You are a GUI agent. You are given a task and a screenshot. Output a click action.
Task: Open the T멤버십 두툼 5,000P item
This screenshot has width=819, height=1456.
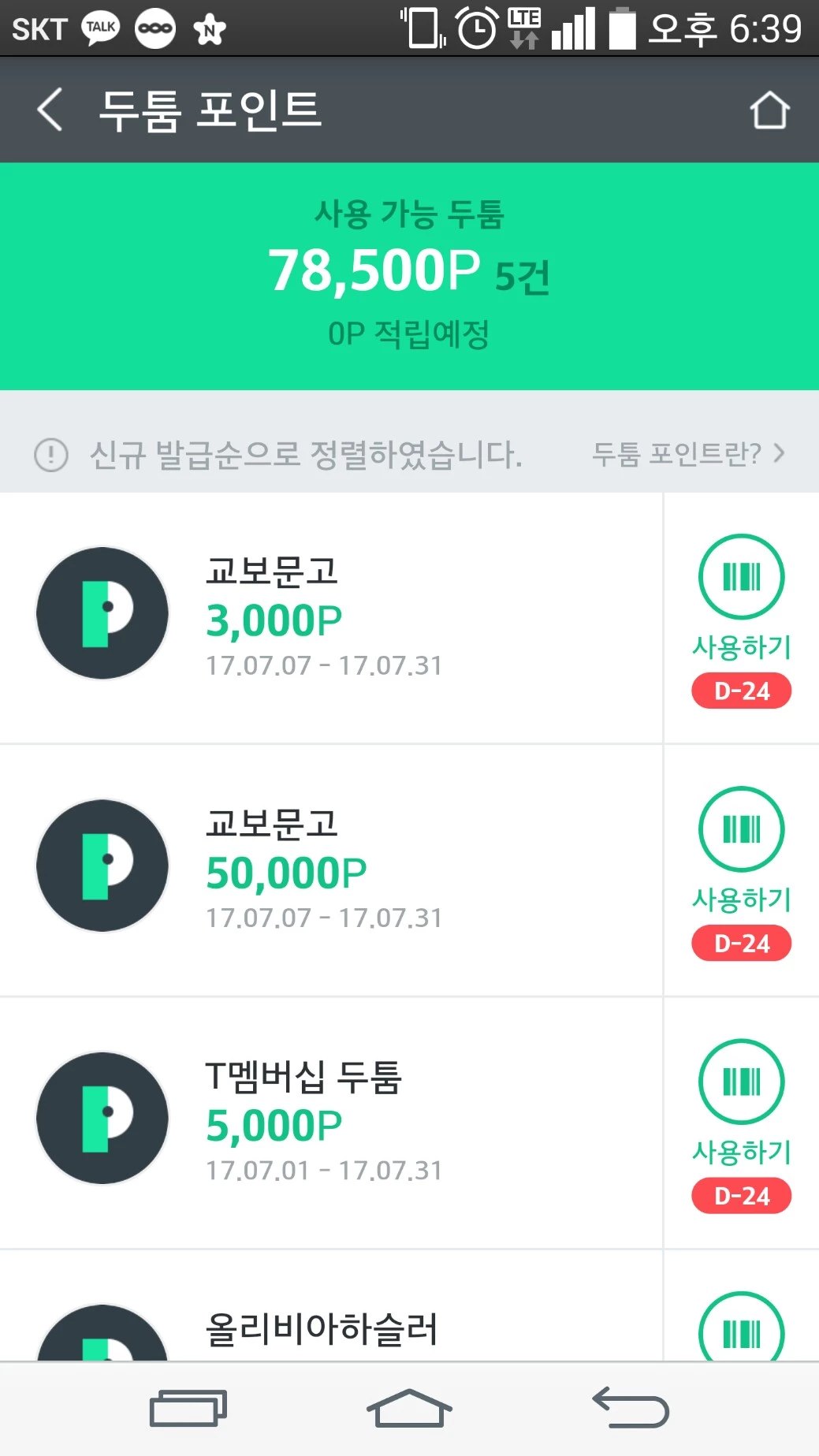coord(331,1122)
